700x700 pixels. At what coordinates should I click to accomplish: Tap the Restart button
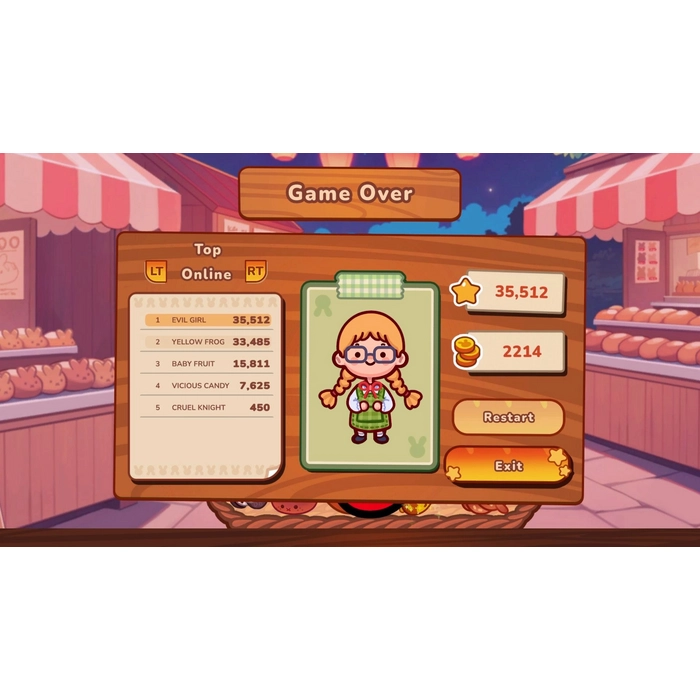508,417
